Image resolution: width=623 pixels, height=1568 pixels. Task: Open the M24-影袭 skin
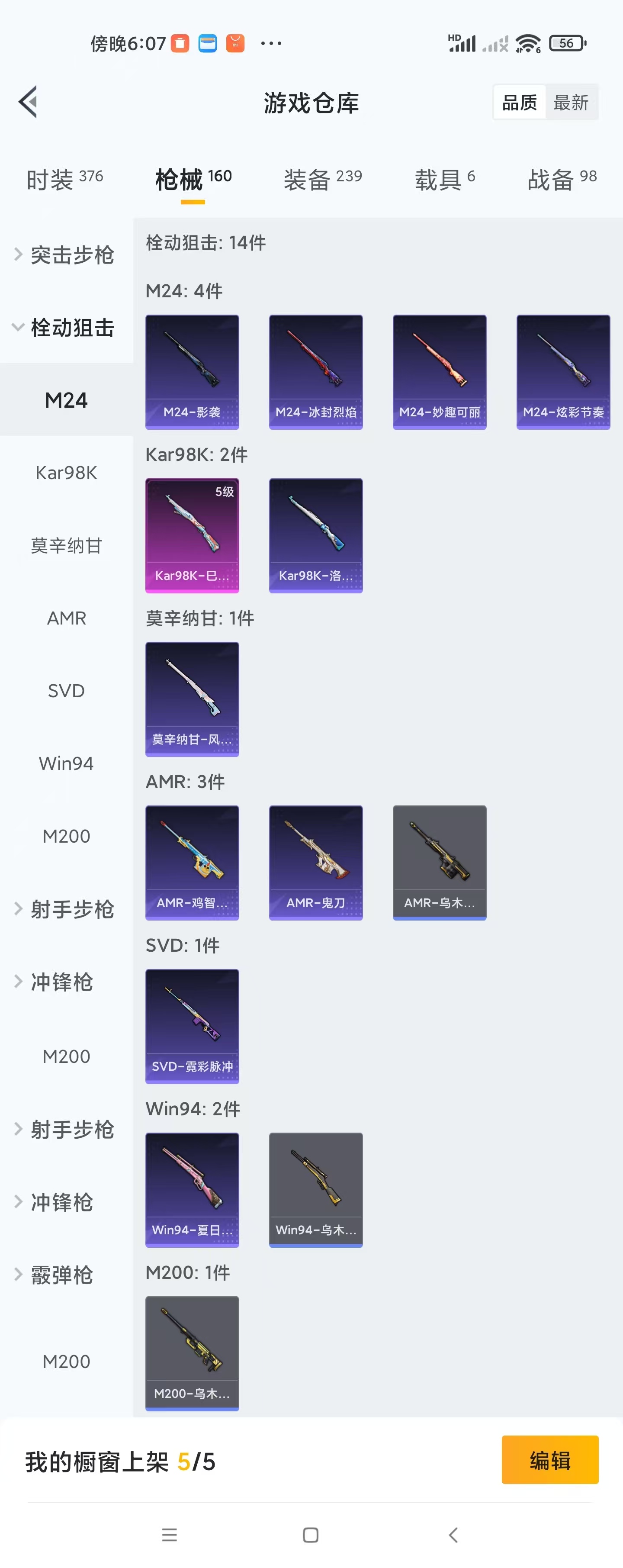[x=192, y=371]
